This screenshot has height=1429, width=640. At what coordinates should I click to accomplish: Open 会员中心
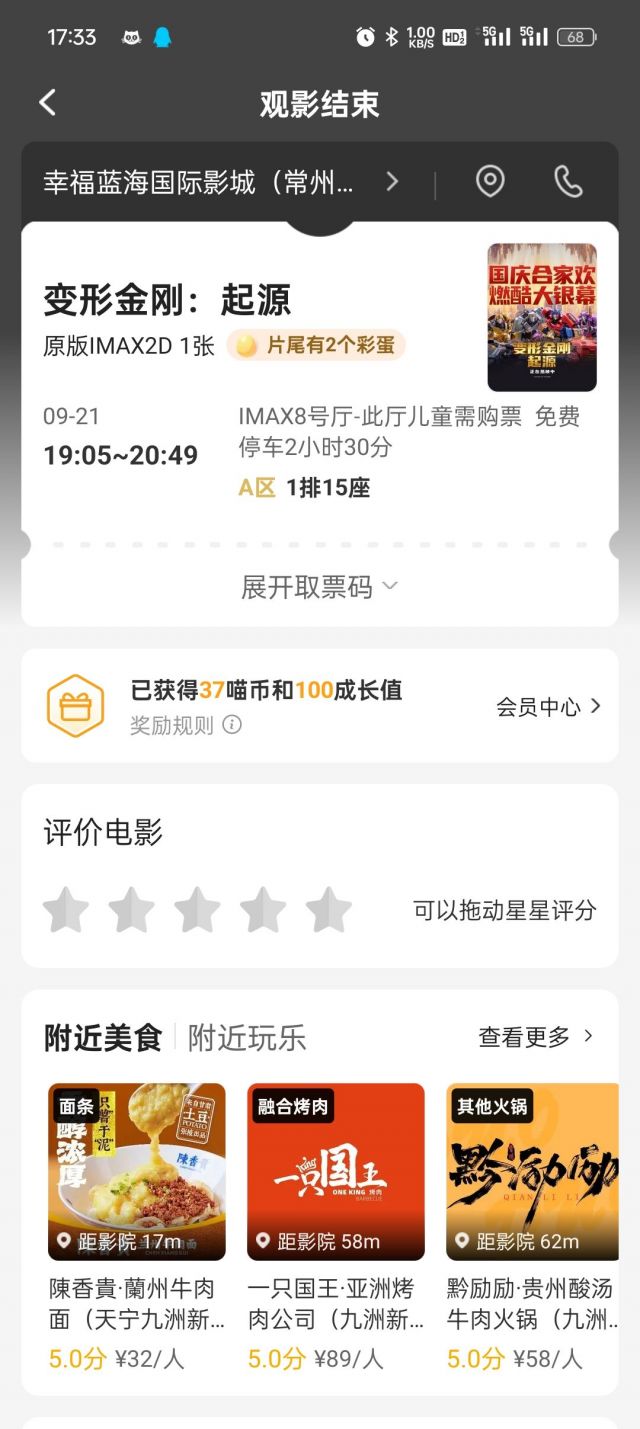[x=548, y=706]
